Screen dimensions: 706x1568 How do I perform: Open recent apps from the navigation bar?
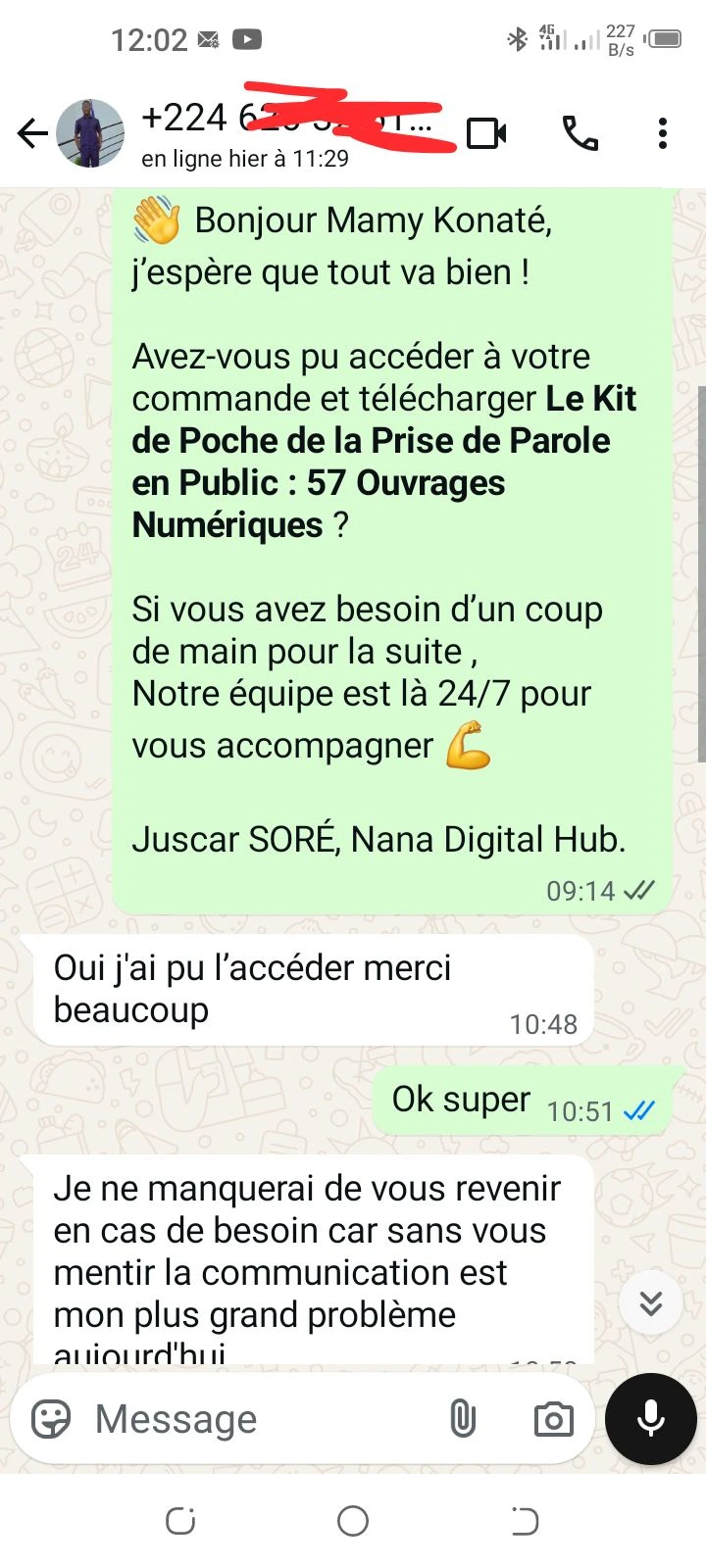(180, 1521)
